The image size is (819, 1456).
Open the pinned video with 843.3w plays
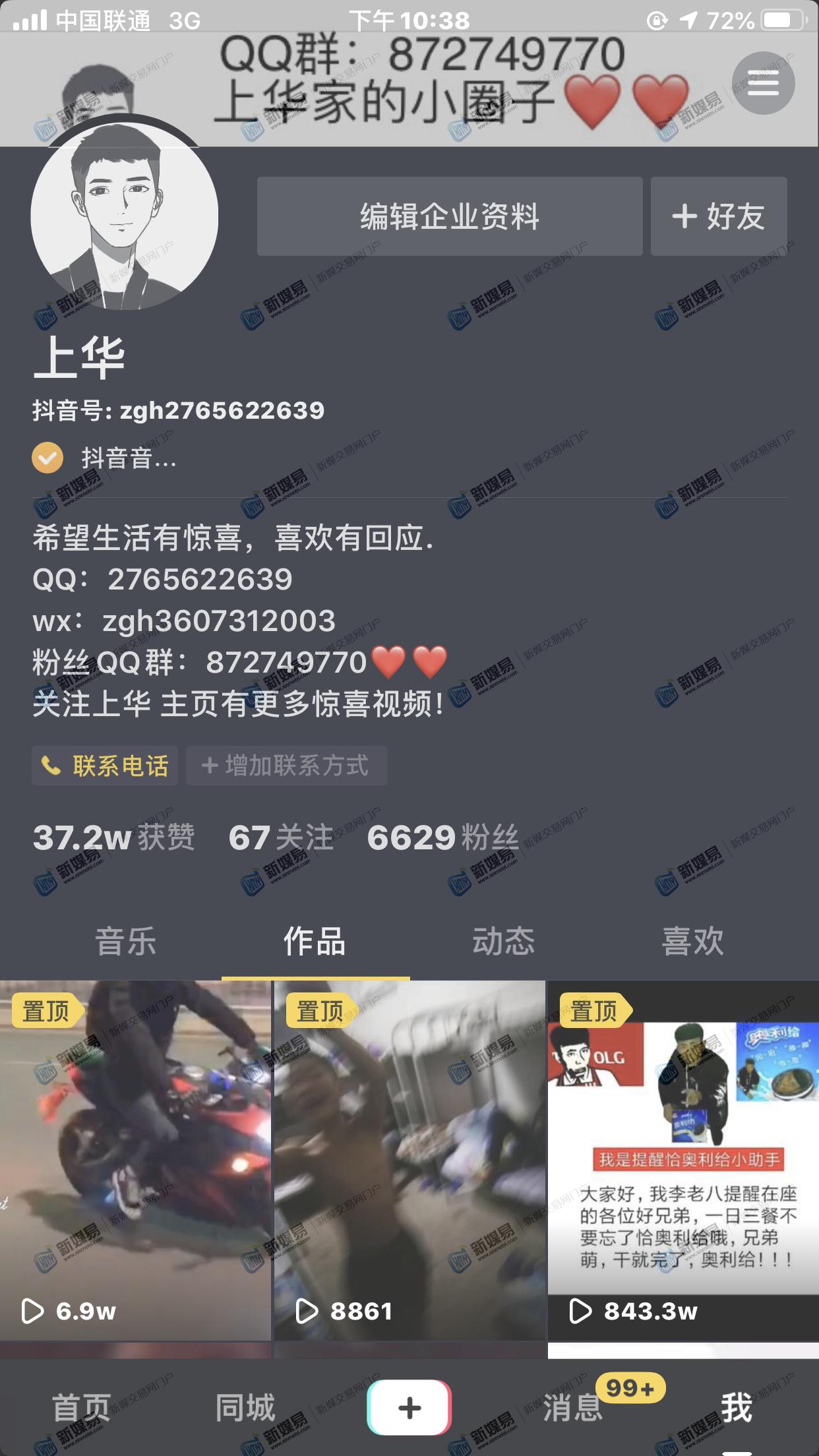(683, 1161)
